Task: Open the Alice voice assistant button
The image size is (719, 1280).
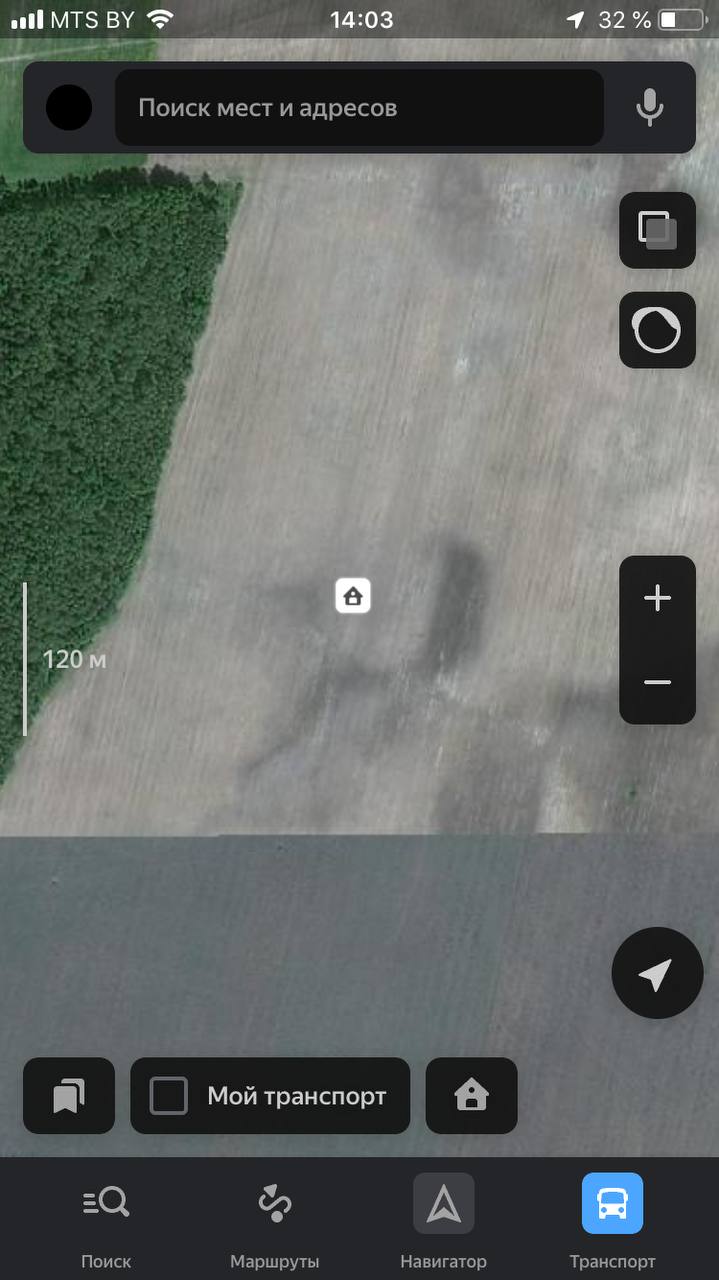Action: point(657,330)
